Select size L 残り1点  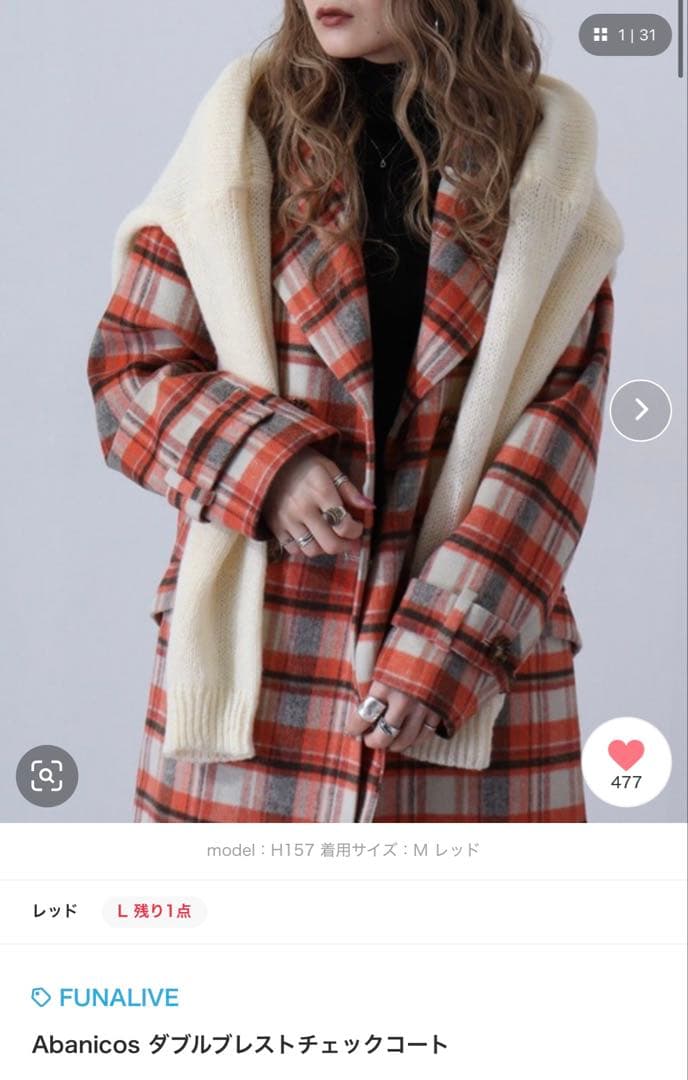154,911
